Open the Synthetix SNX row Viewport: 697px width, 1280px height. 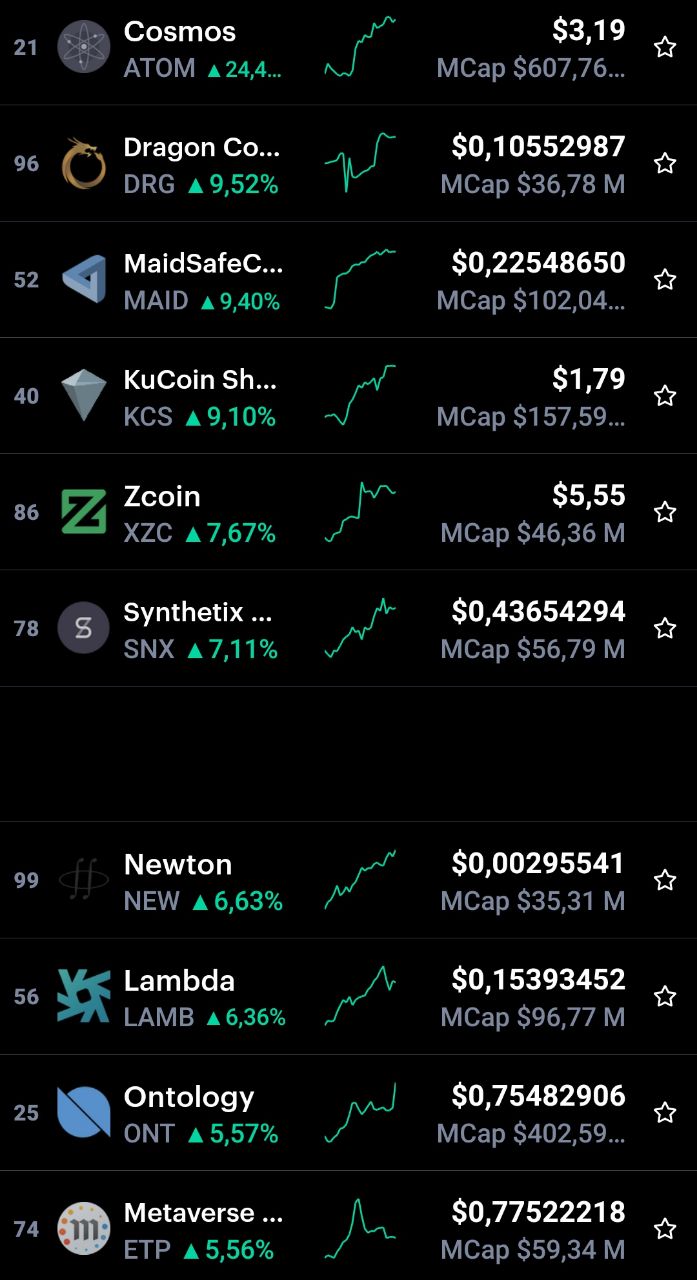tap(348, 627)
